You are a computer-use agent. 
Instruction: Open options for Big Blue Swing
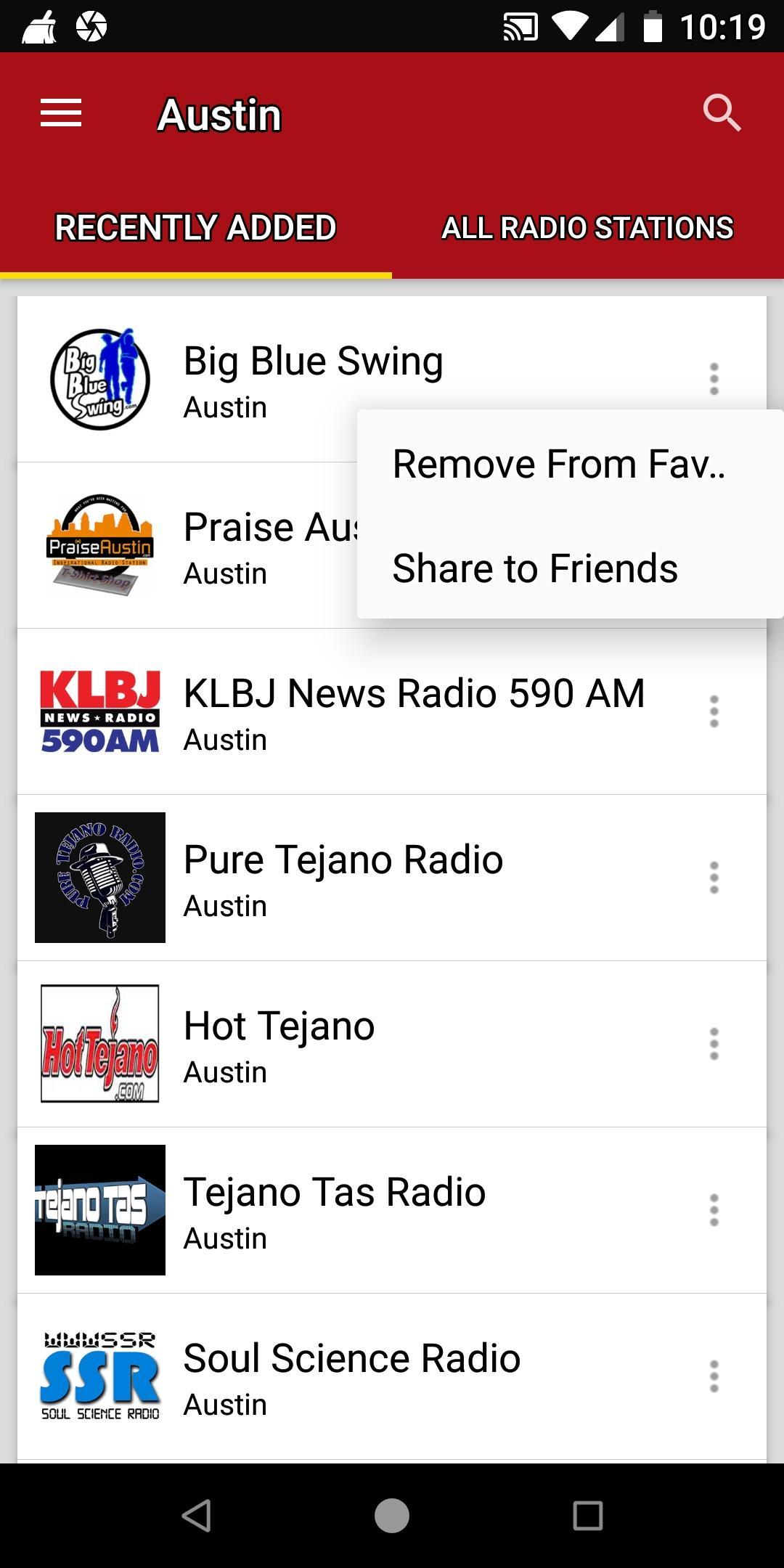(714, 379)
